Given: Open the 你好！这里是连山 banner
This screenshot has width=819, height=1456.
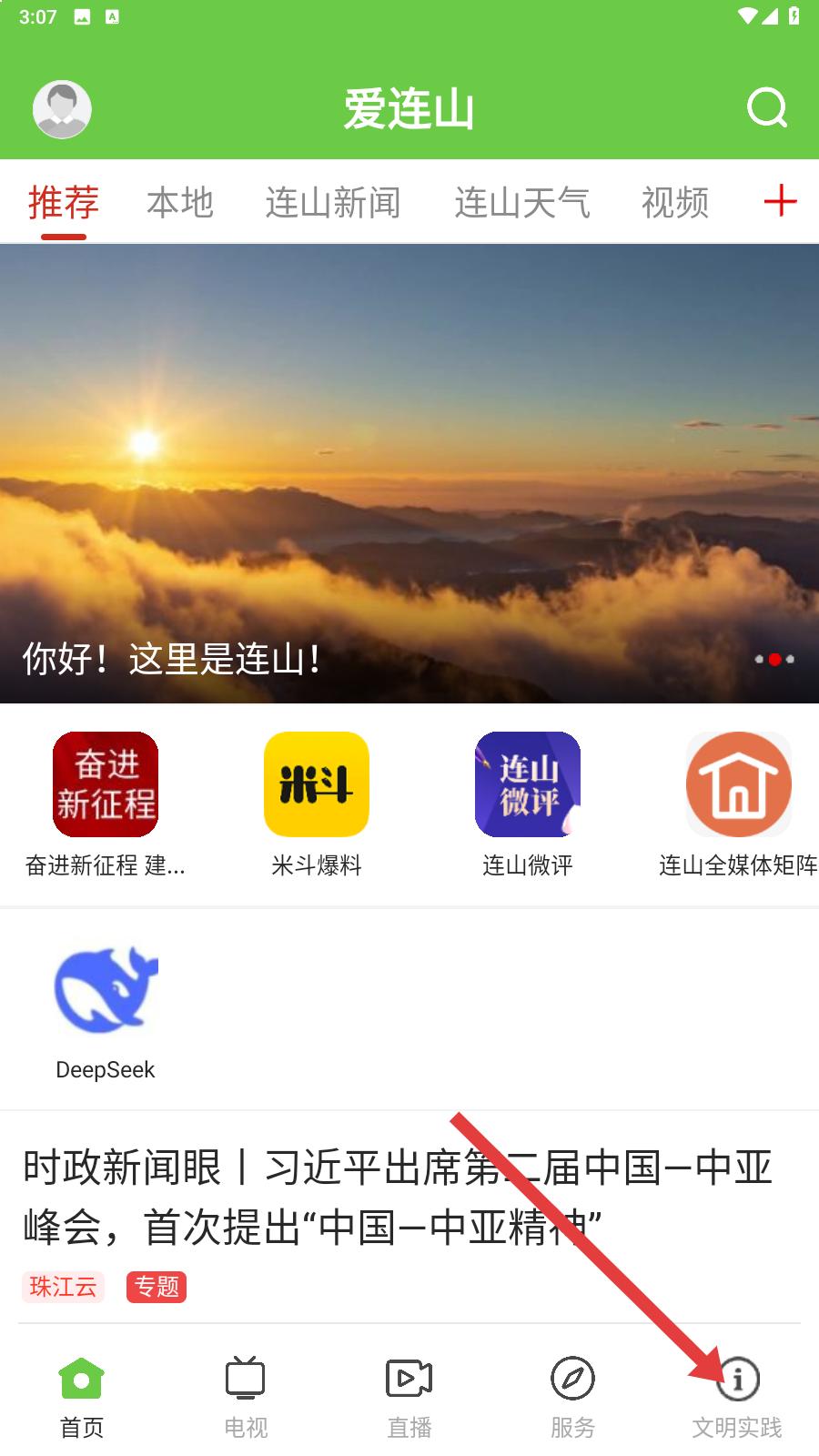Looking at the screenshot, I should tap(409, 473).
